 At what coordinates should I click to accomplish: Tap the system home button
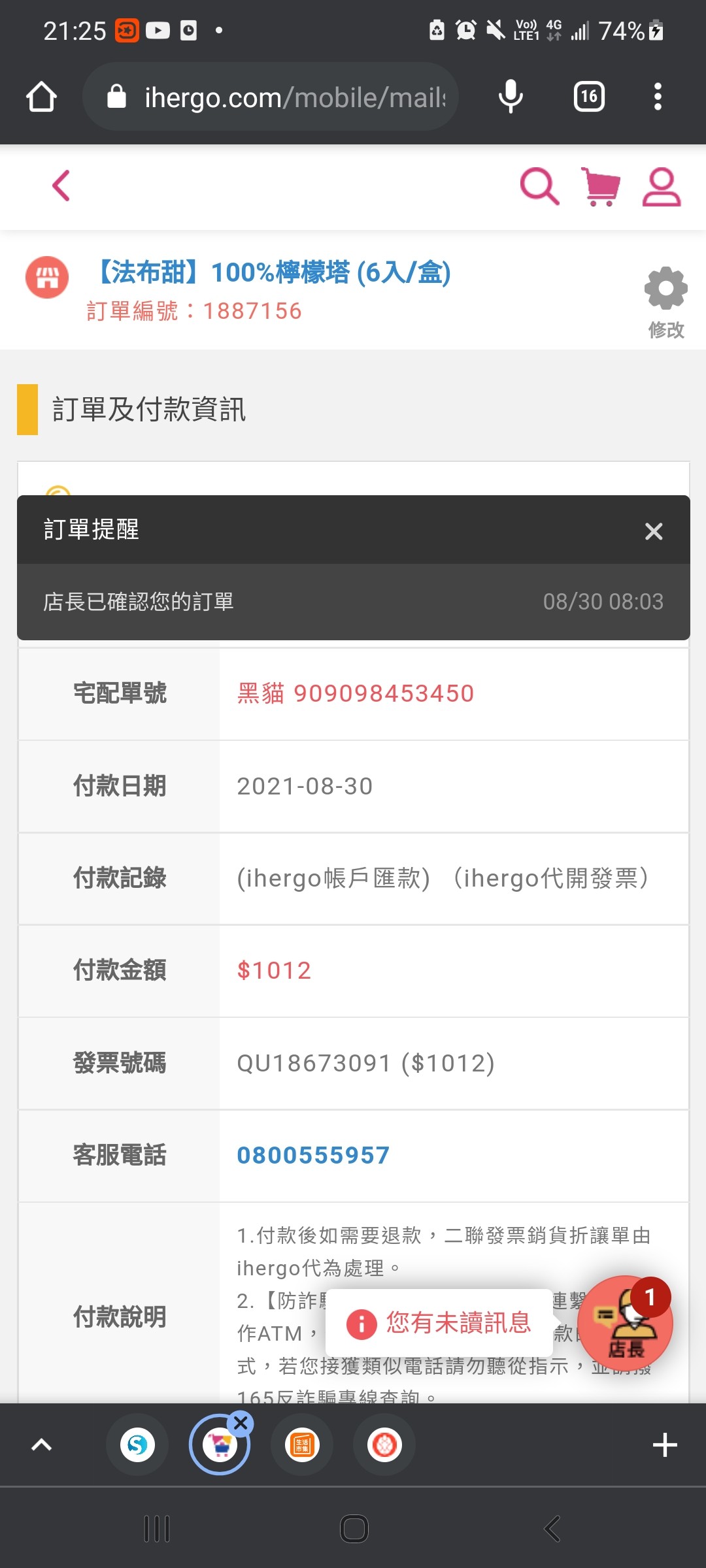(x=354, y=1529)
